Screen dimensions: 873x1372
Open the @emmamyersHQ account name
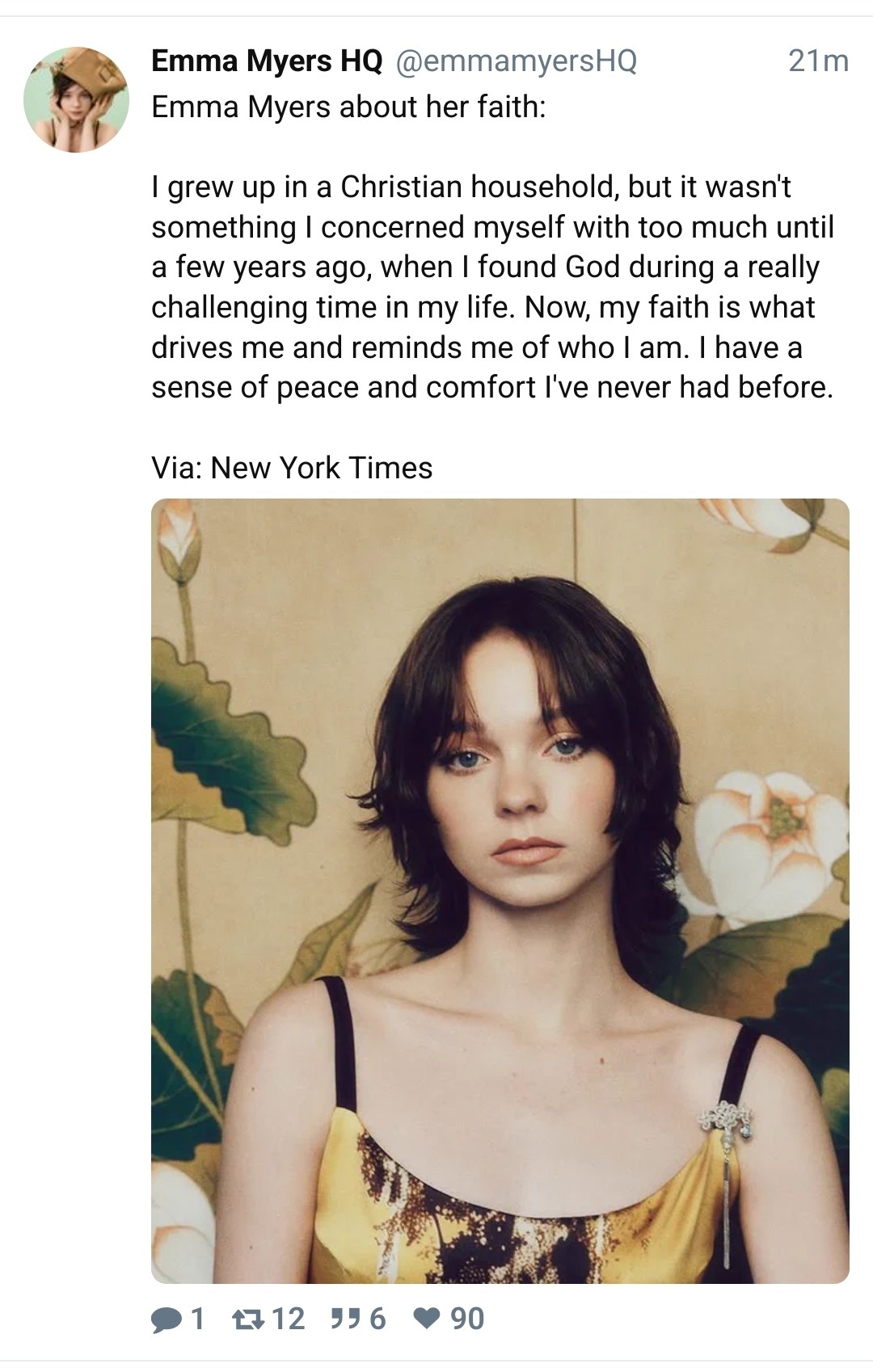tap(516, 61)
